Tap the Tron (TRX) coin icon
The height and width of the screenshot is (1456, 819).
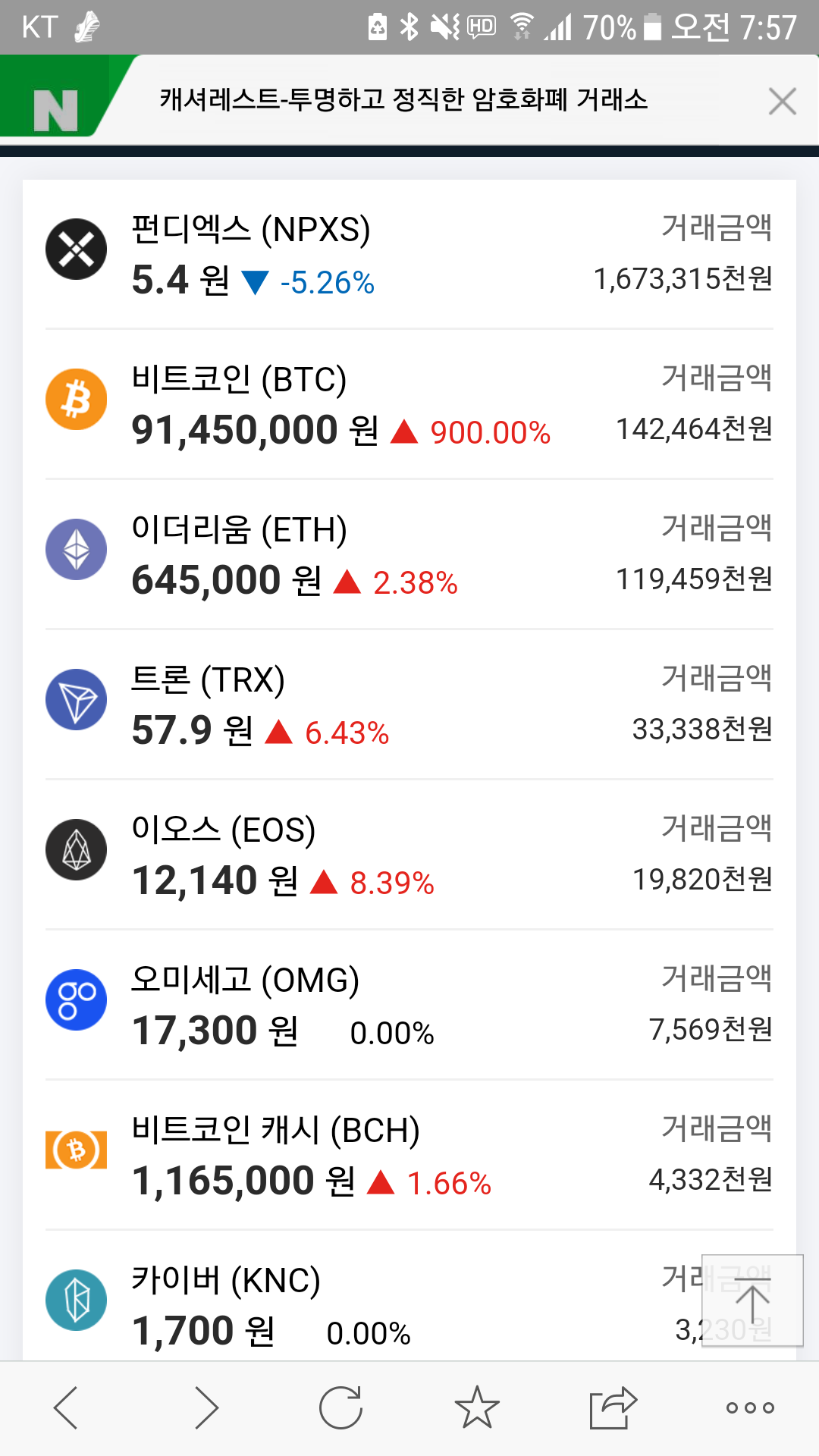76,699
